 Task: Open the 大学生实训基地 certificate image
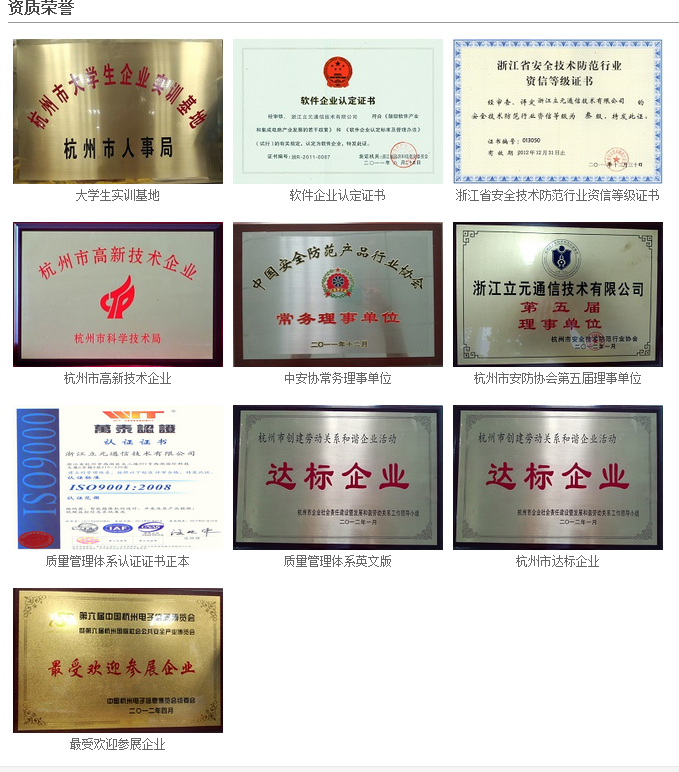click(x=118, y=111)
